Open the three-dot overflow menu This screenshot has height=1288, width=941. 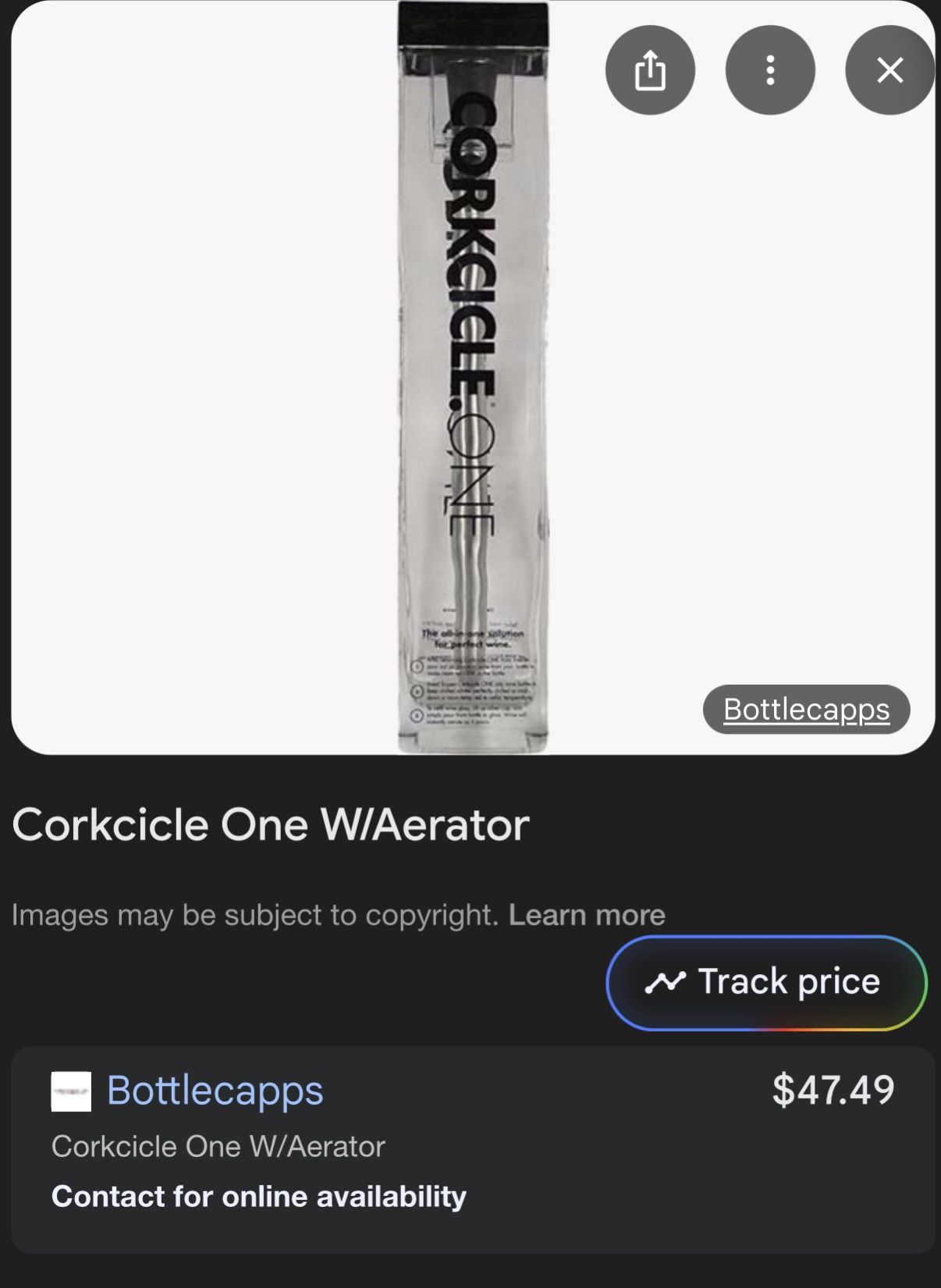point(770,70)
